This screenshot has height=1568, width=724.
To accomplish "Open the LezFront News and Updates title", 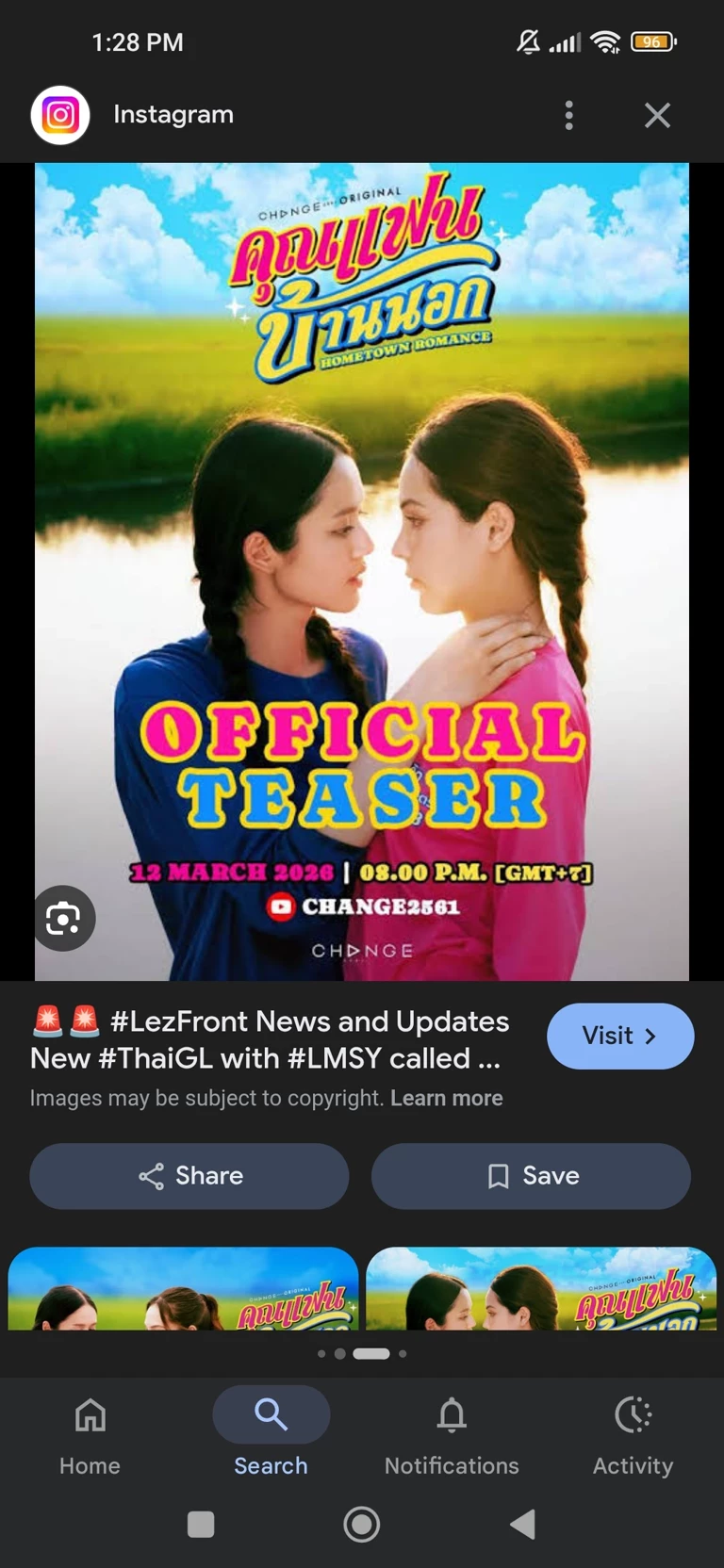I will click(270, 1039).
